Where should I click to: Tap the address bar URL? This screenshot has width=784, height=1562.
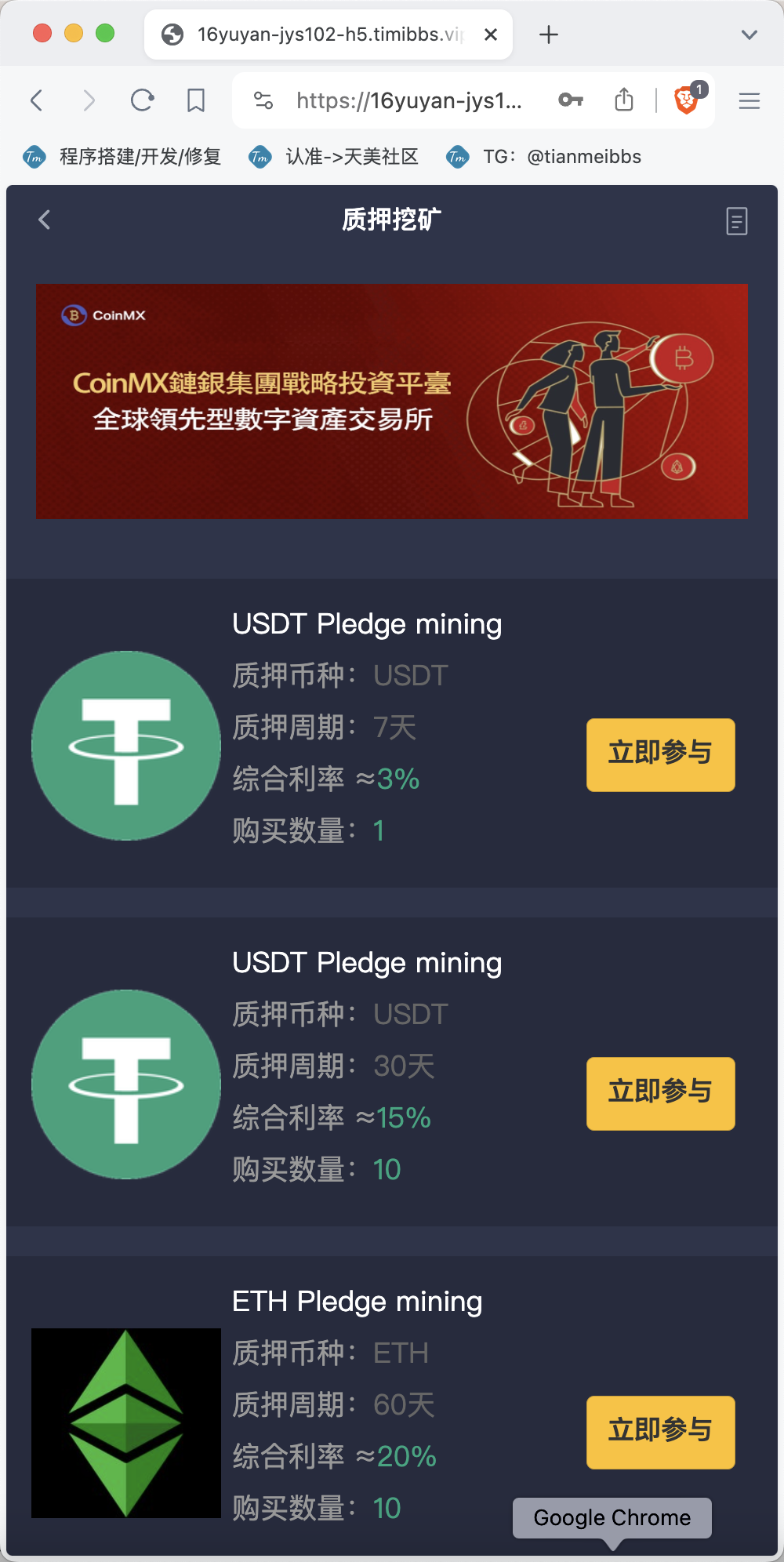[x=408, y=100]
